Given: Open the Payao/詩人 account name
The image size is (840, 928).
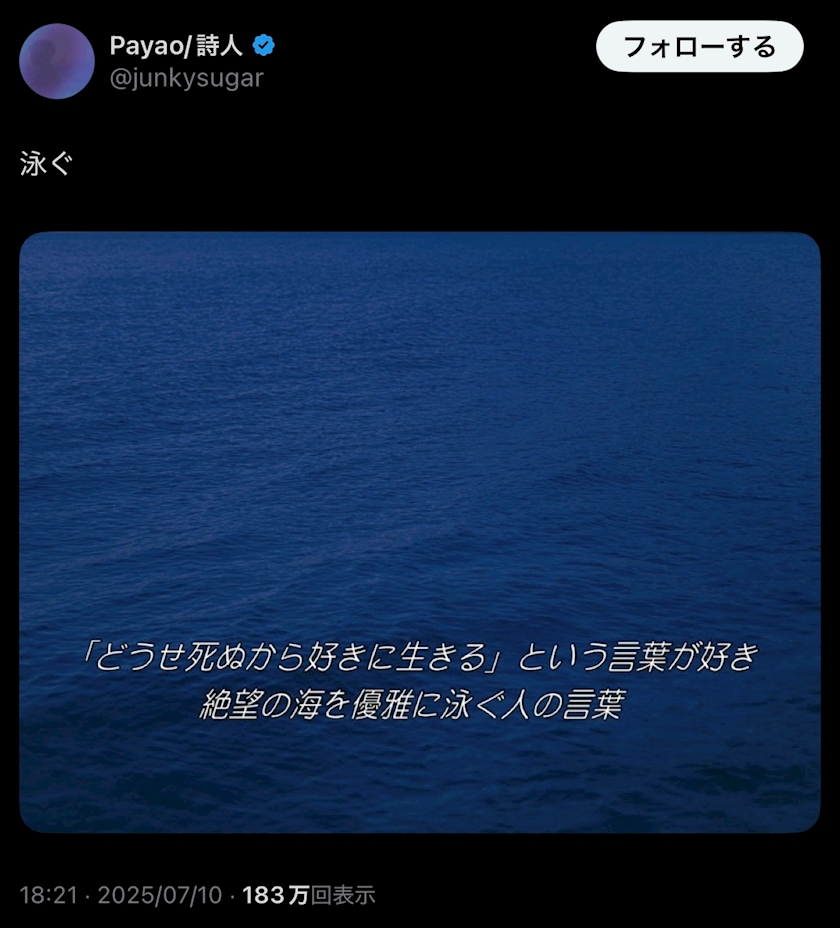Looking at the screenshot, I should tap(176, 46).
